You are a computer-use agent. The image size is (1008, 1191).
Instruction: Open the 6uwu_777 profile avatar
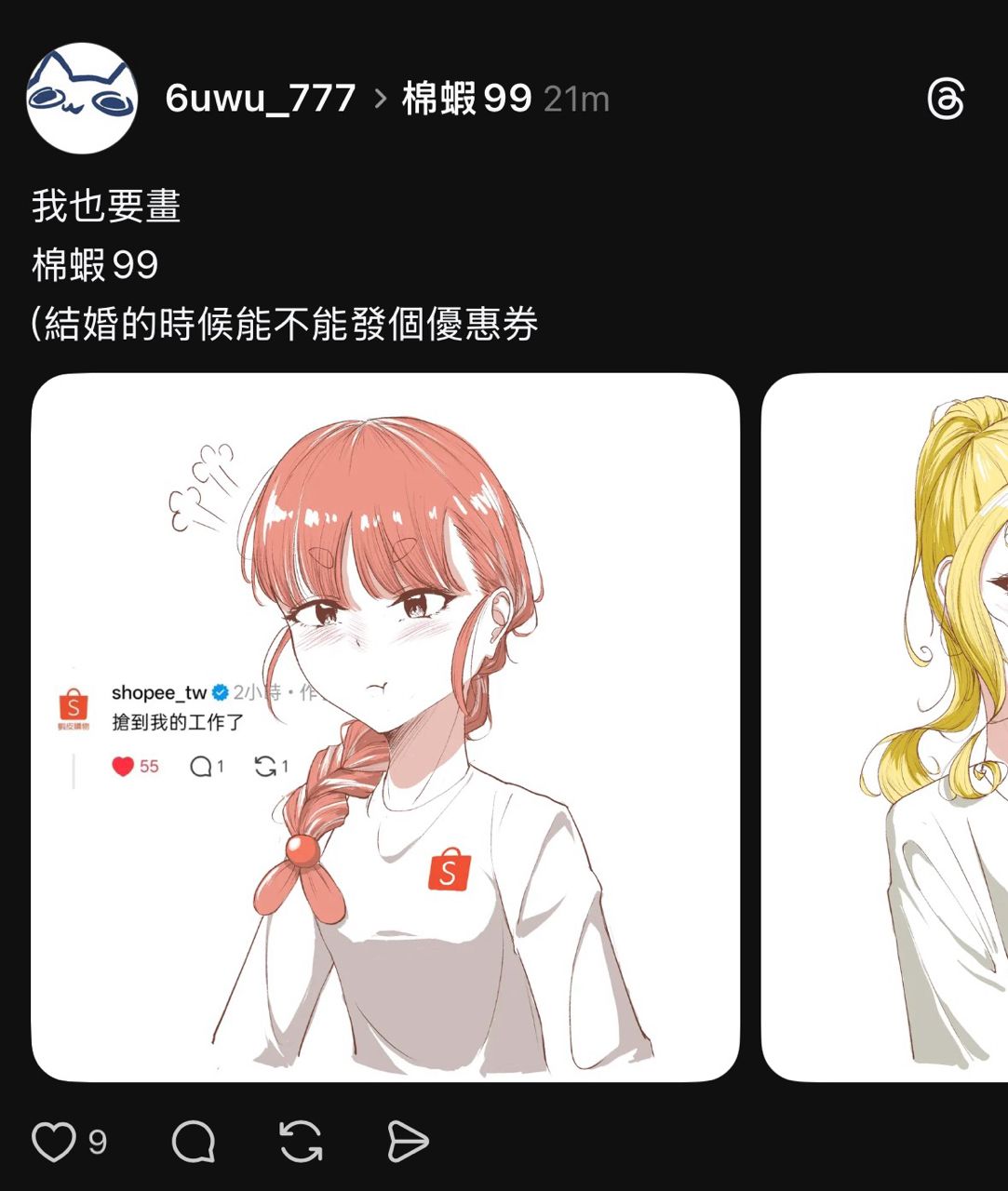[82, 99]
